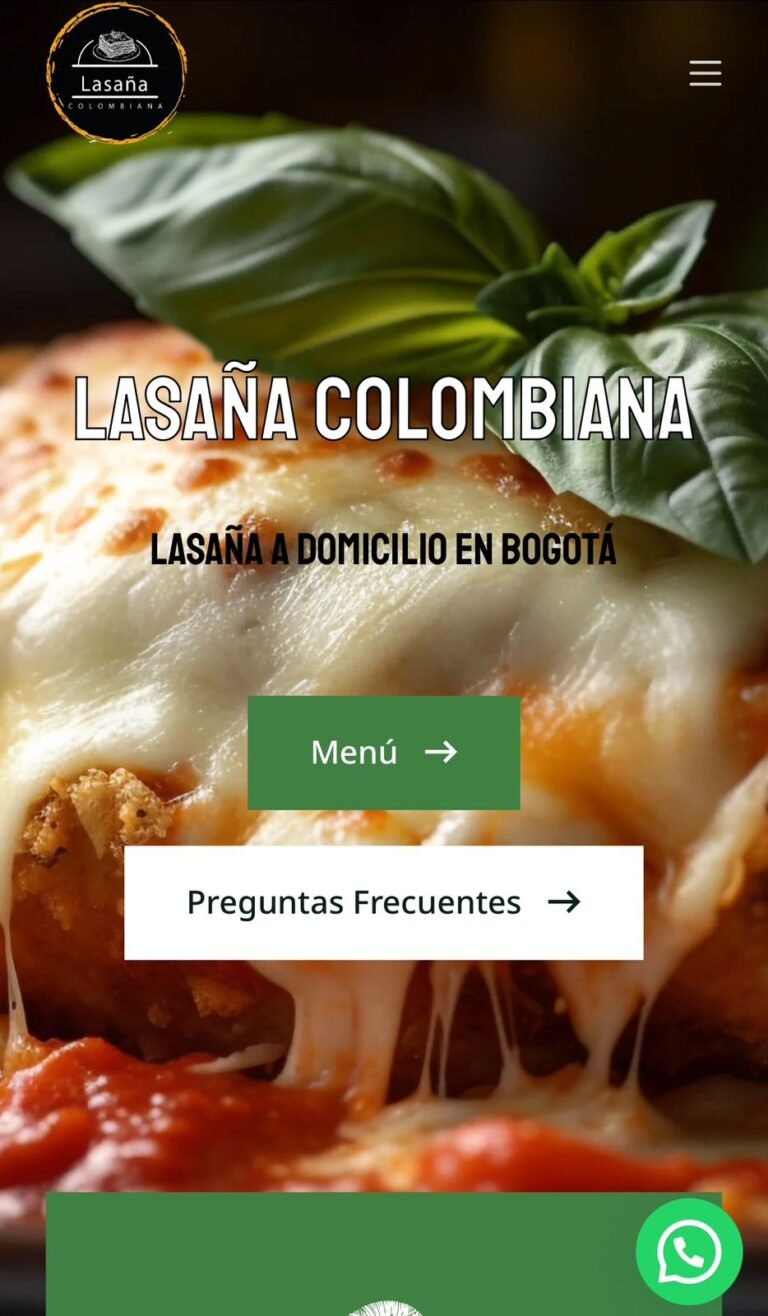The image size is (768, 1316).
Task: Tap the green Menú button
Action: [384, 752]
